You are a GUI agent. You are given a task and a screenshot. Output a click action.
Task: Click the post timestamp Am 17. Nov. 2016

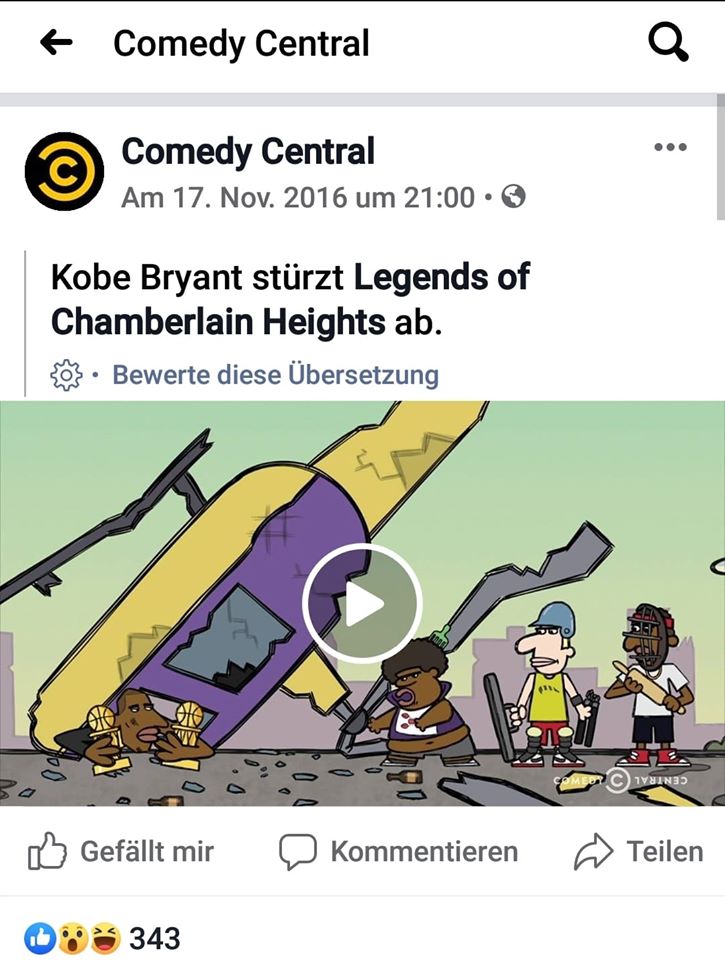click(x=295, y=197)
